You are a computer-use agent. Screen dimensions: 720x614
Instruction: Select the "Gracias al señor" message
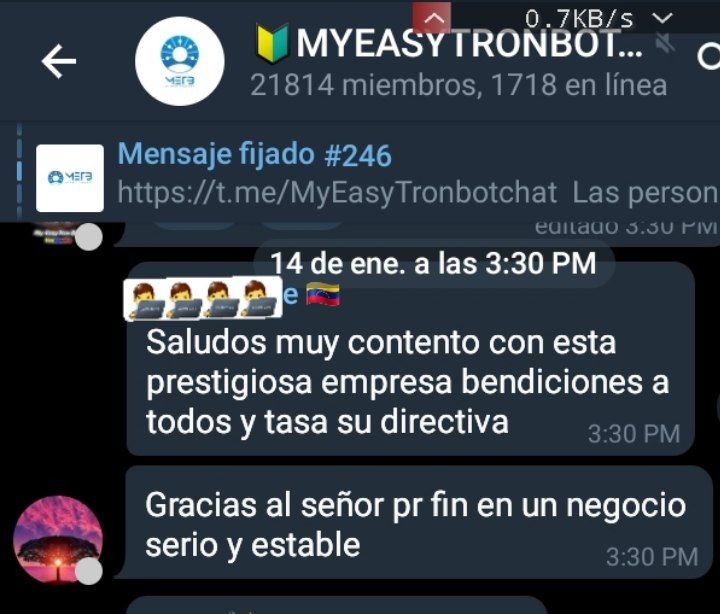417,523
